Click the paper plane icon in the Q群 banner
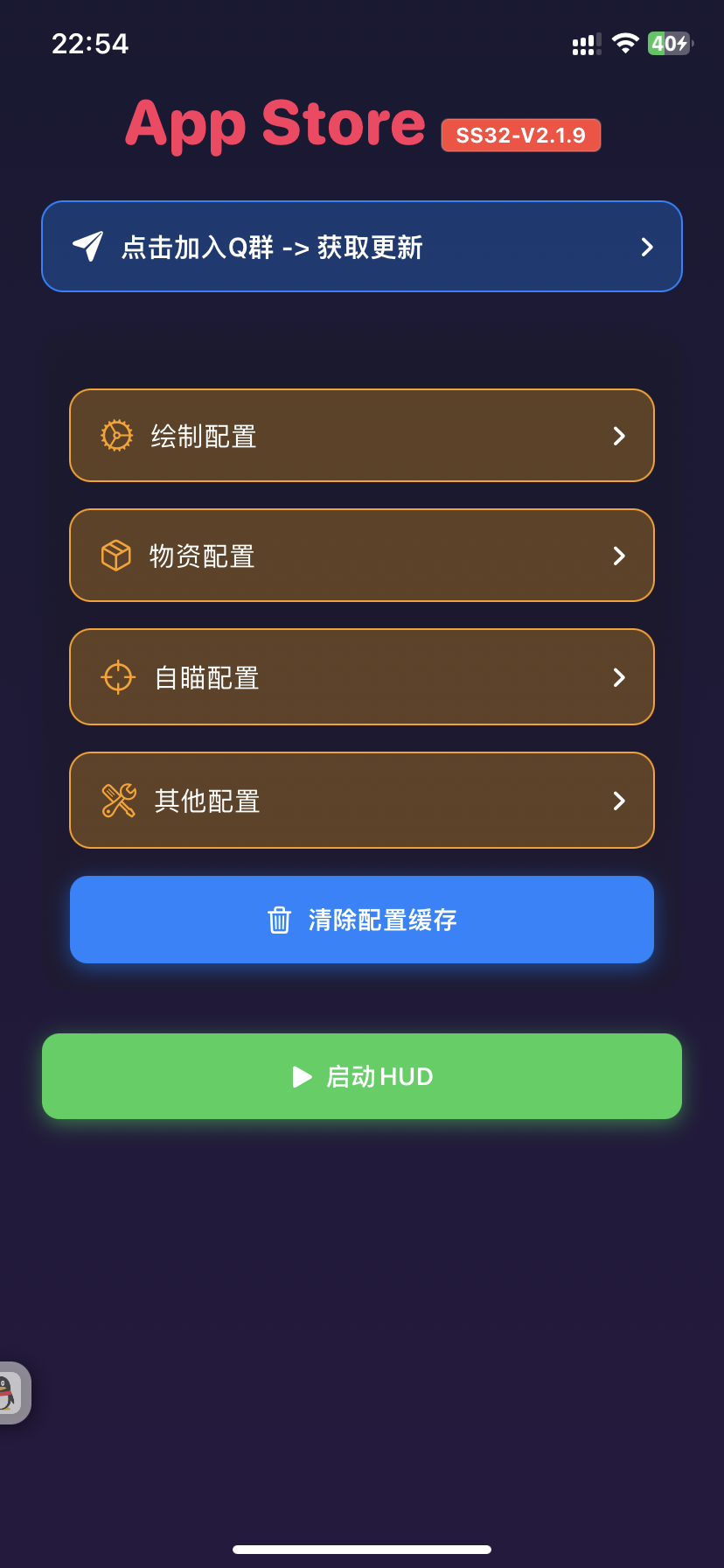724x1568 pixels. [87, 246]
